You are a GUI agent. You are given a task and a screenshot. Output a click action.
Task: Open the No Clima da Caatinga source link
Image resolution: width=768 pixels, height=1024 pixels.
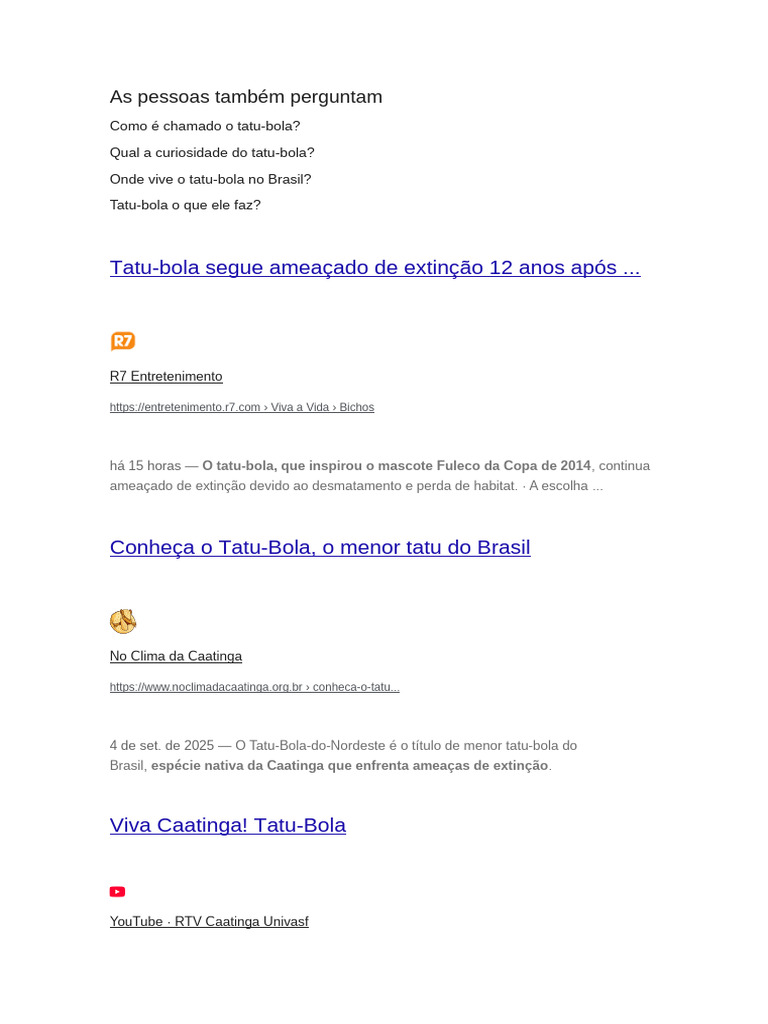click(176, 656)
